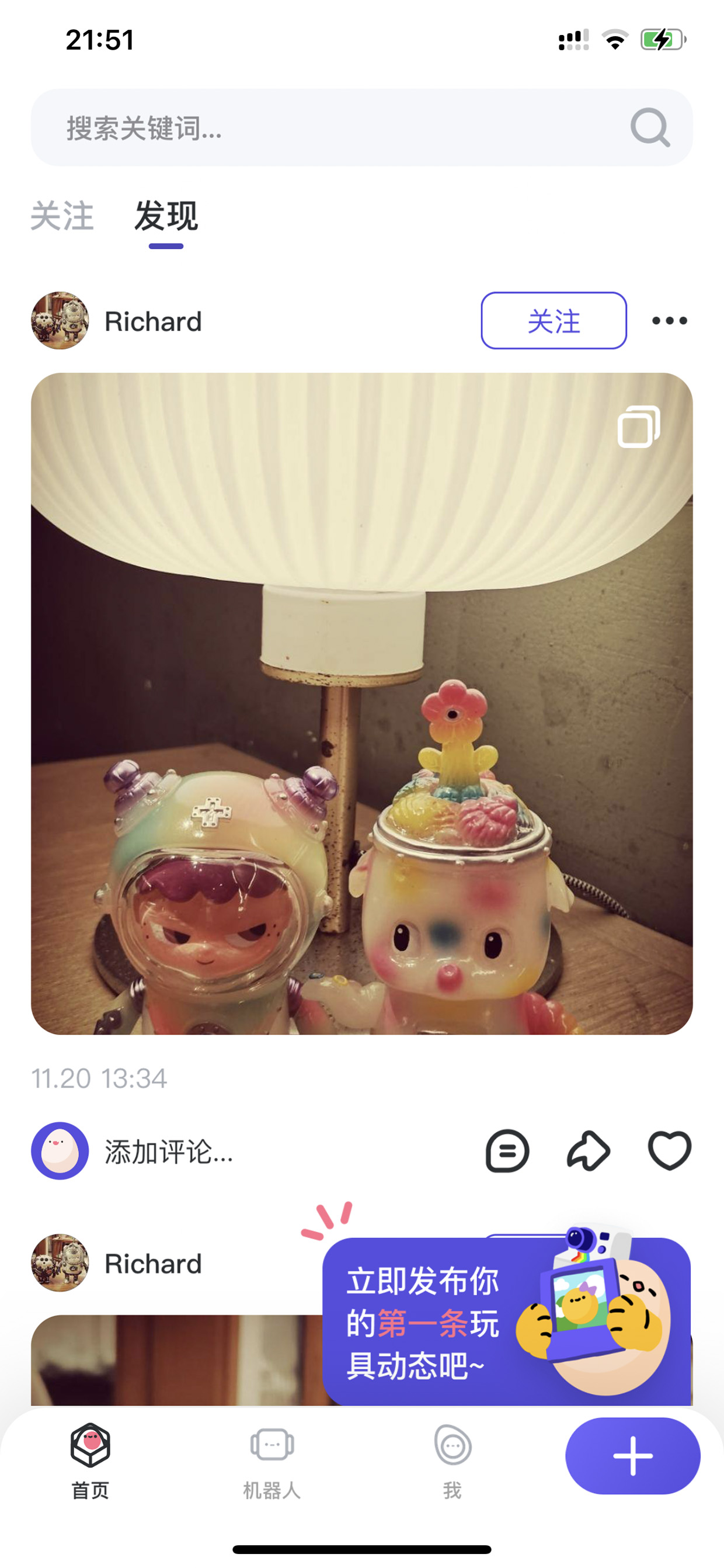Tap the magnifier search icon
The image size is (724, 1568).
[650, 128]
